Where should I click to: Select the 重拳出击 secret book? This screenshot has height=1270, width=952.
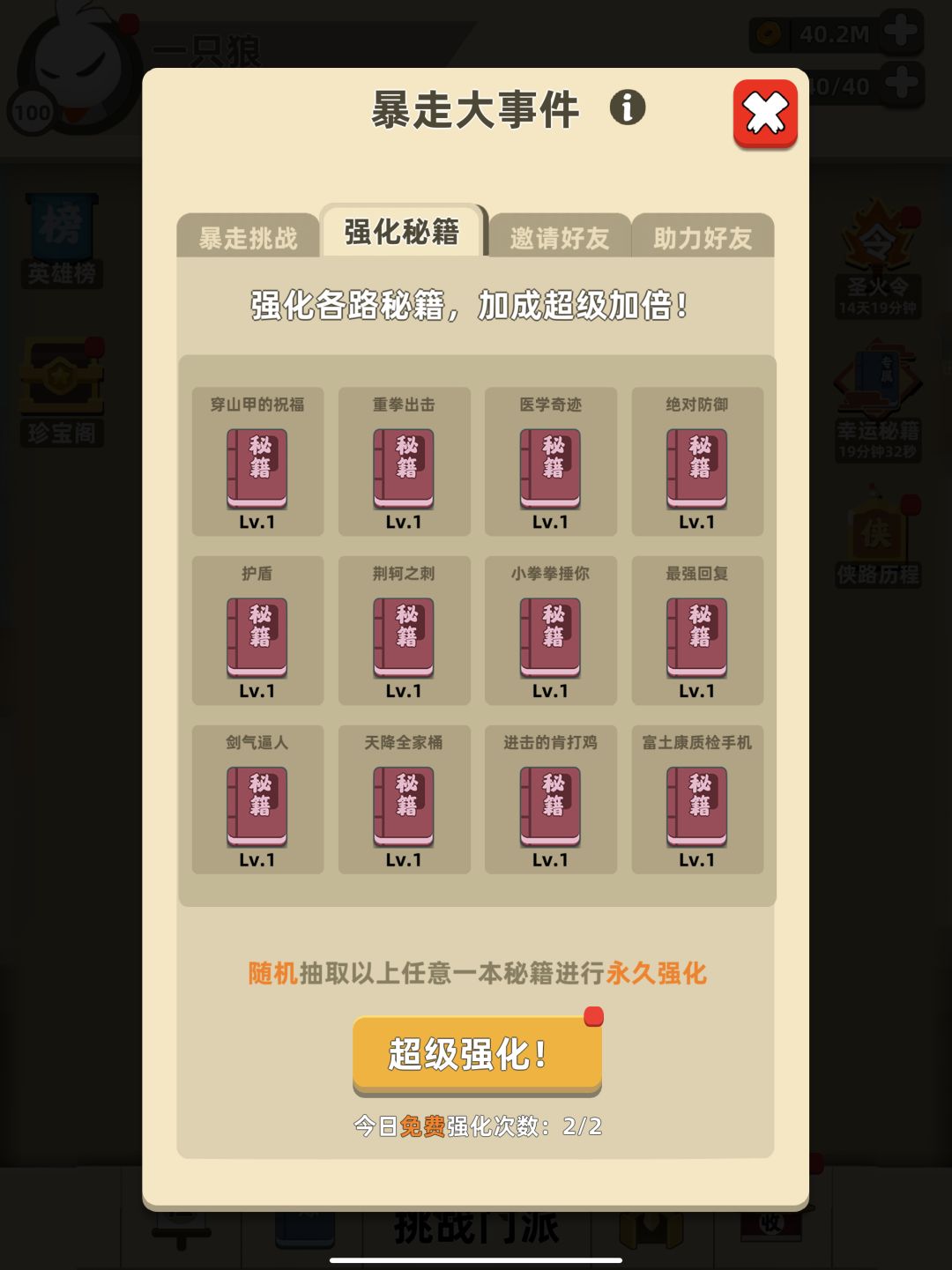(403, 464)
